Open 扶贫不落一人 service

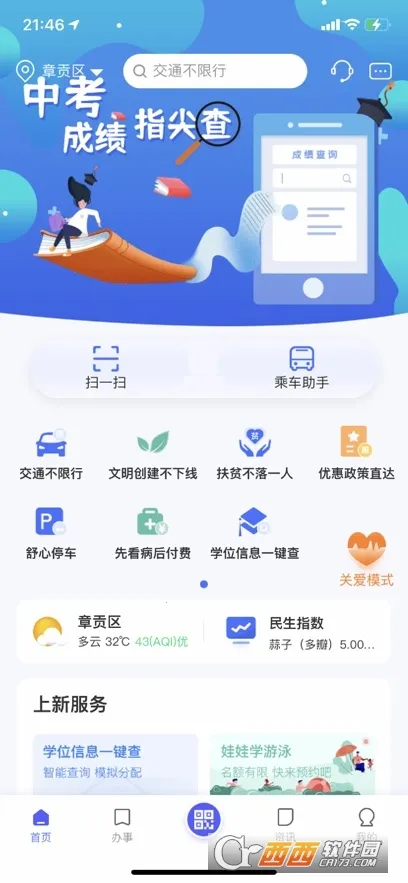tap(255, 454)
